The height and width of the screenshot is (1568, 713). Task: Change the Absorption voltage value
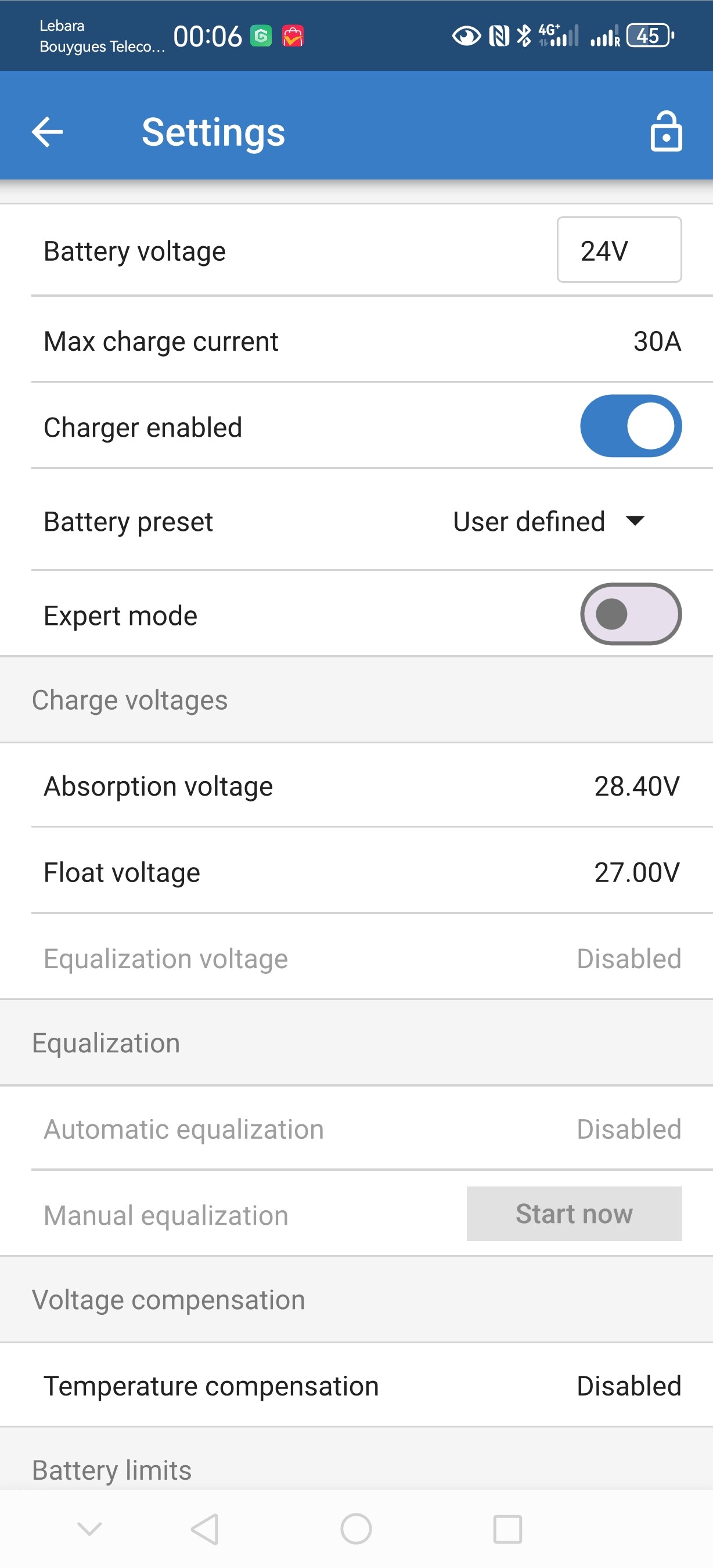pyautogui.click(x=356, y=786)
